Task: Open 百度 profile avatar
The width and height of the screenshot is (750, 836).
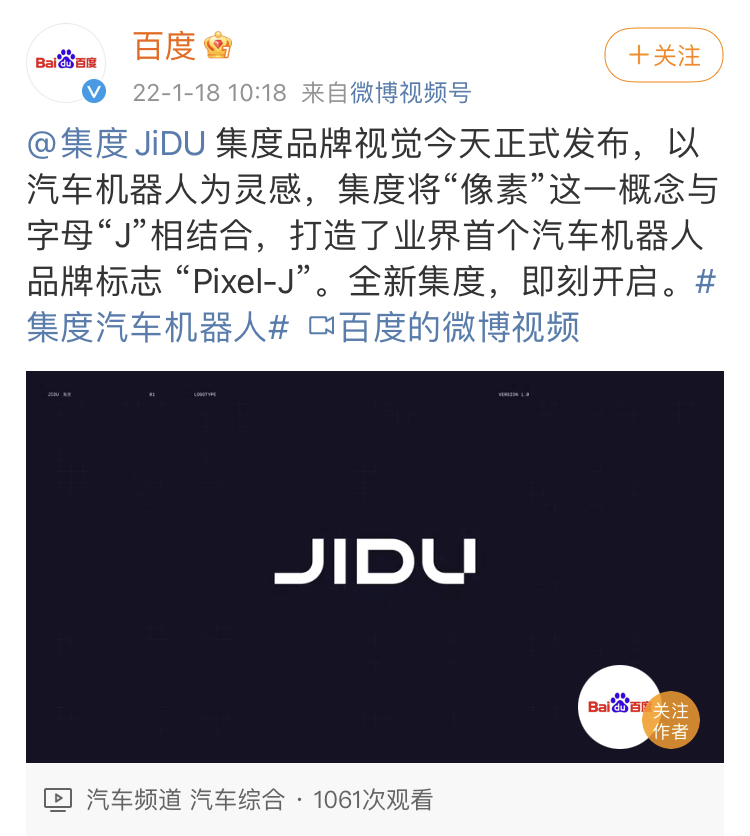Action: 66,63
